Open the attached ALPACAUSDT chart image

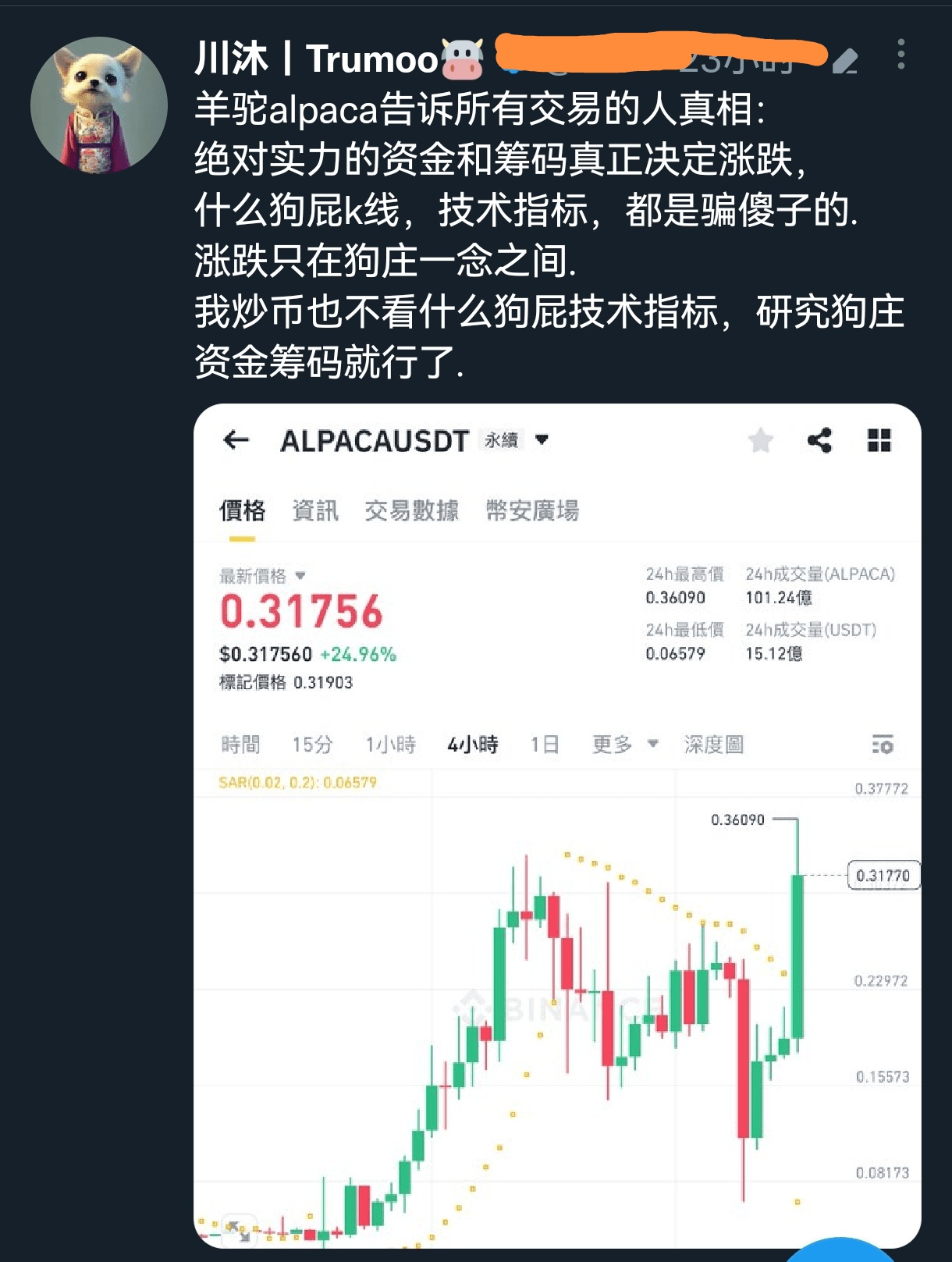(x=557, y=826)
